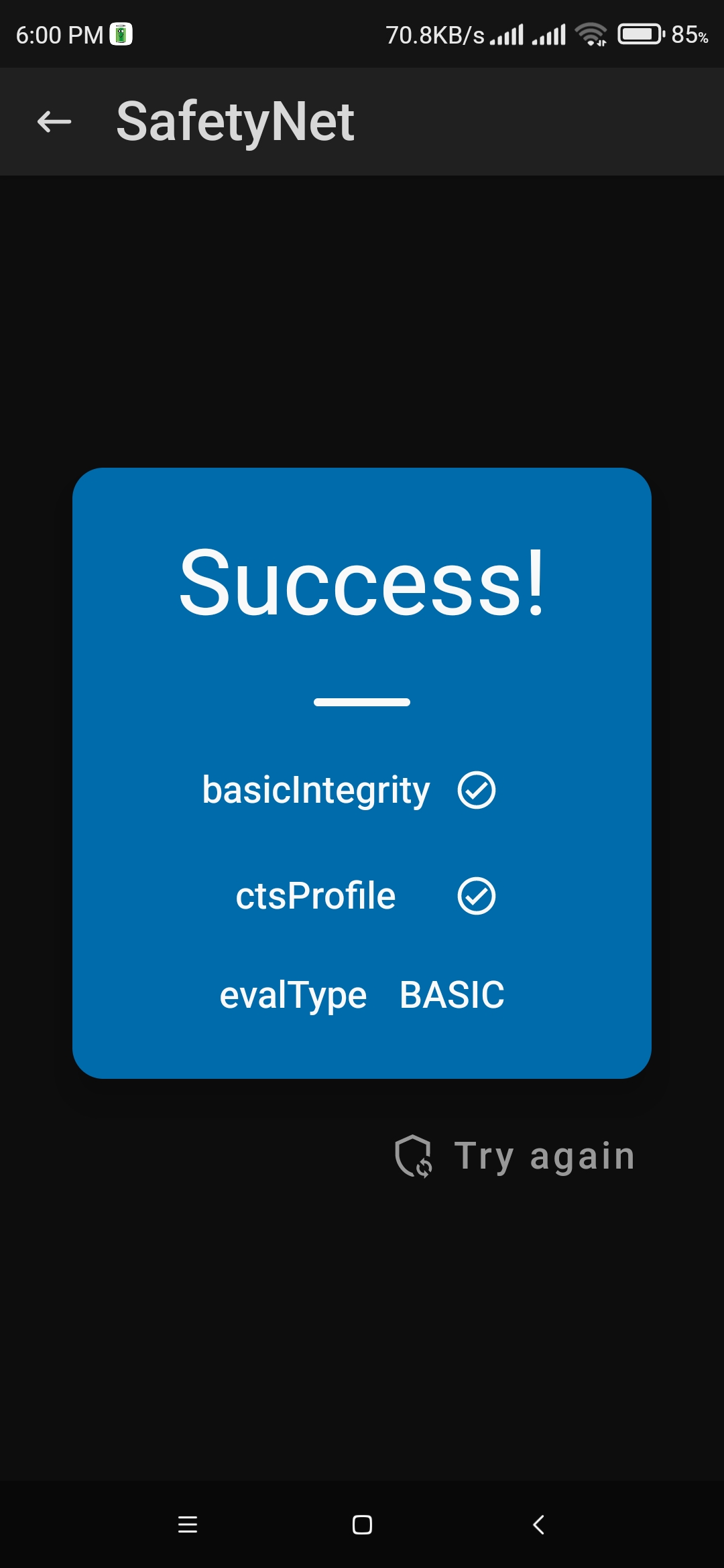This screenshot has width=724, height=1568.
Task: Tap Try again to rerun SafetyNet check
Action: click(x=515, y=1157)
